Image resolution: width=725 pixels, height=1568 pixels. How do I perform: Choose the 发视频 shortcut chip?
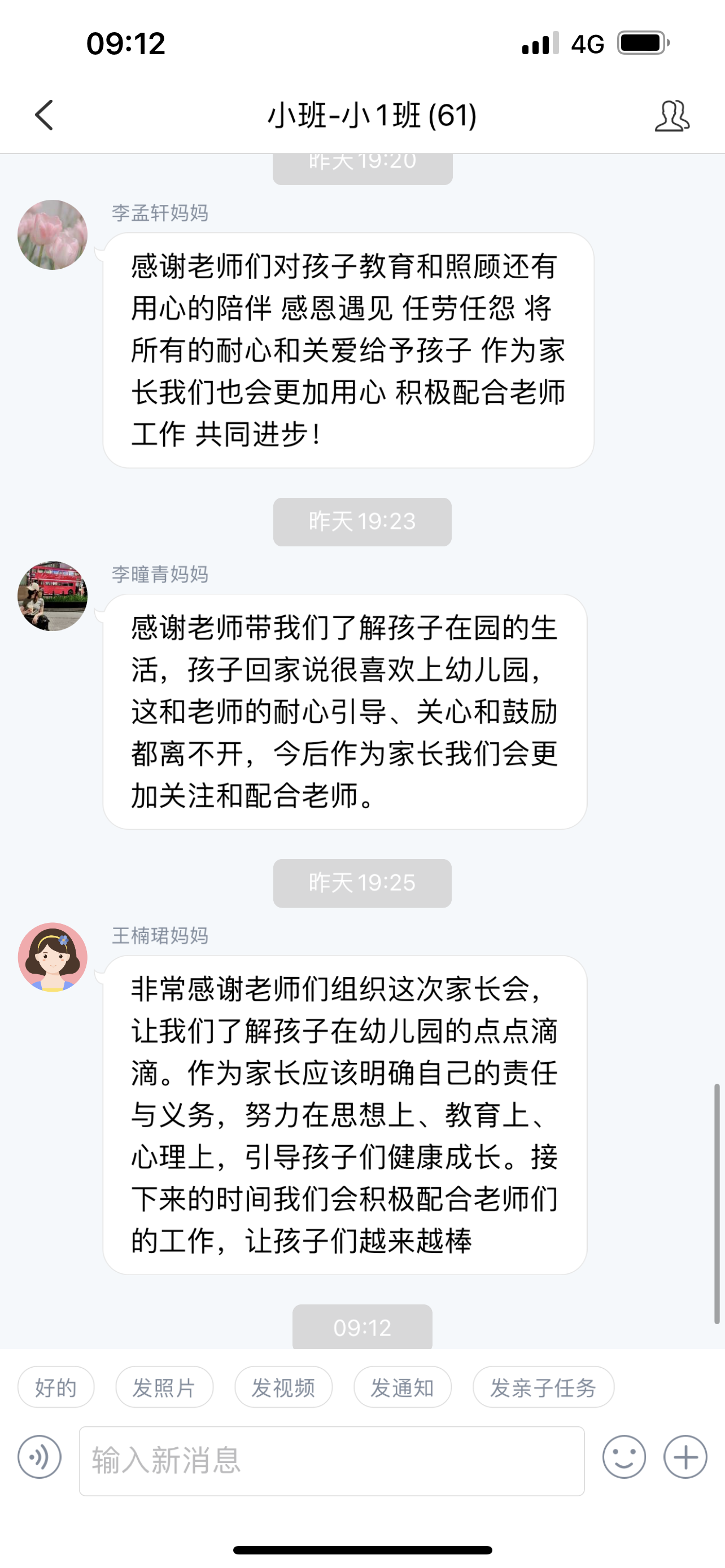point(283,1387)
